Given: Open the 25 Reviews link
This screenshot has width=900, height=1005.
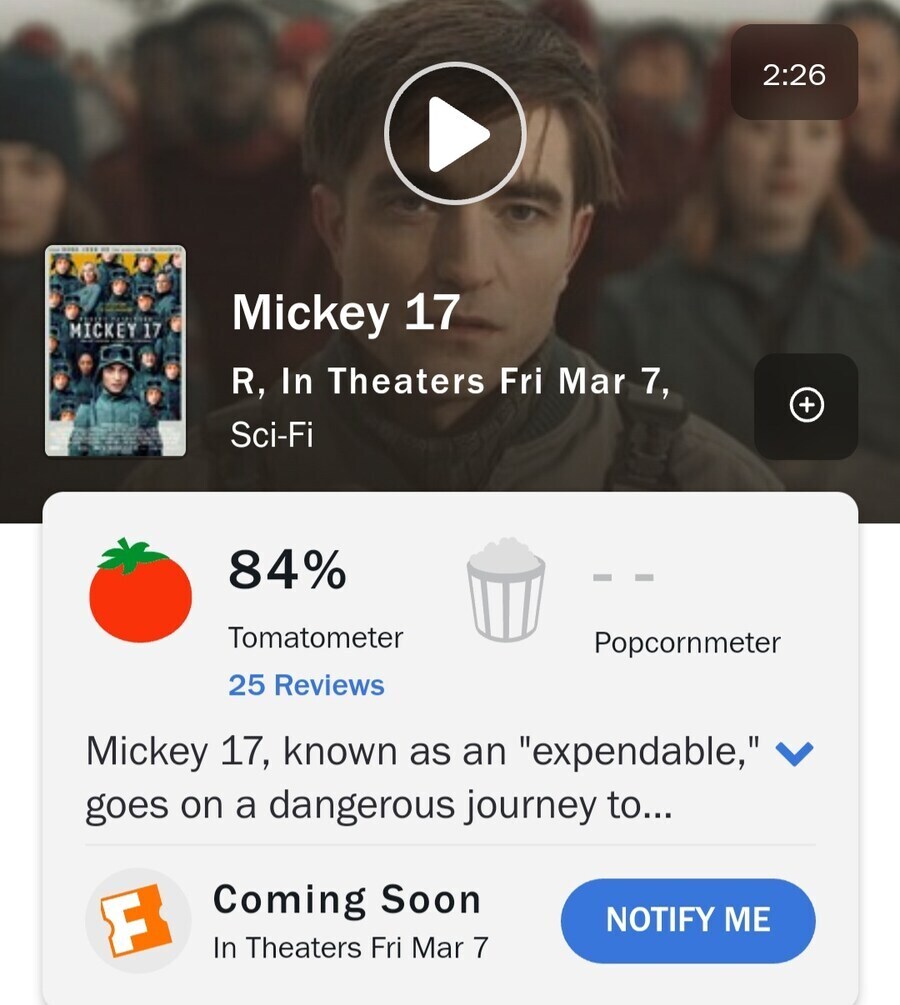Looking at the screenshot, I should pos(306,686).
